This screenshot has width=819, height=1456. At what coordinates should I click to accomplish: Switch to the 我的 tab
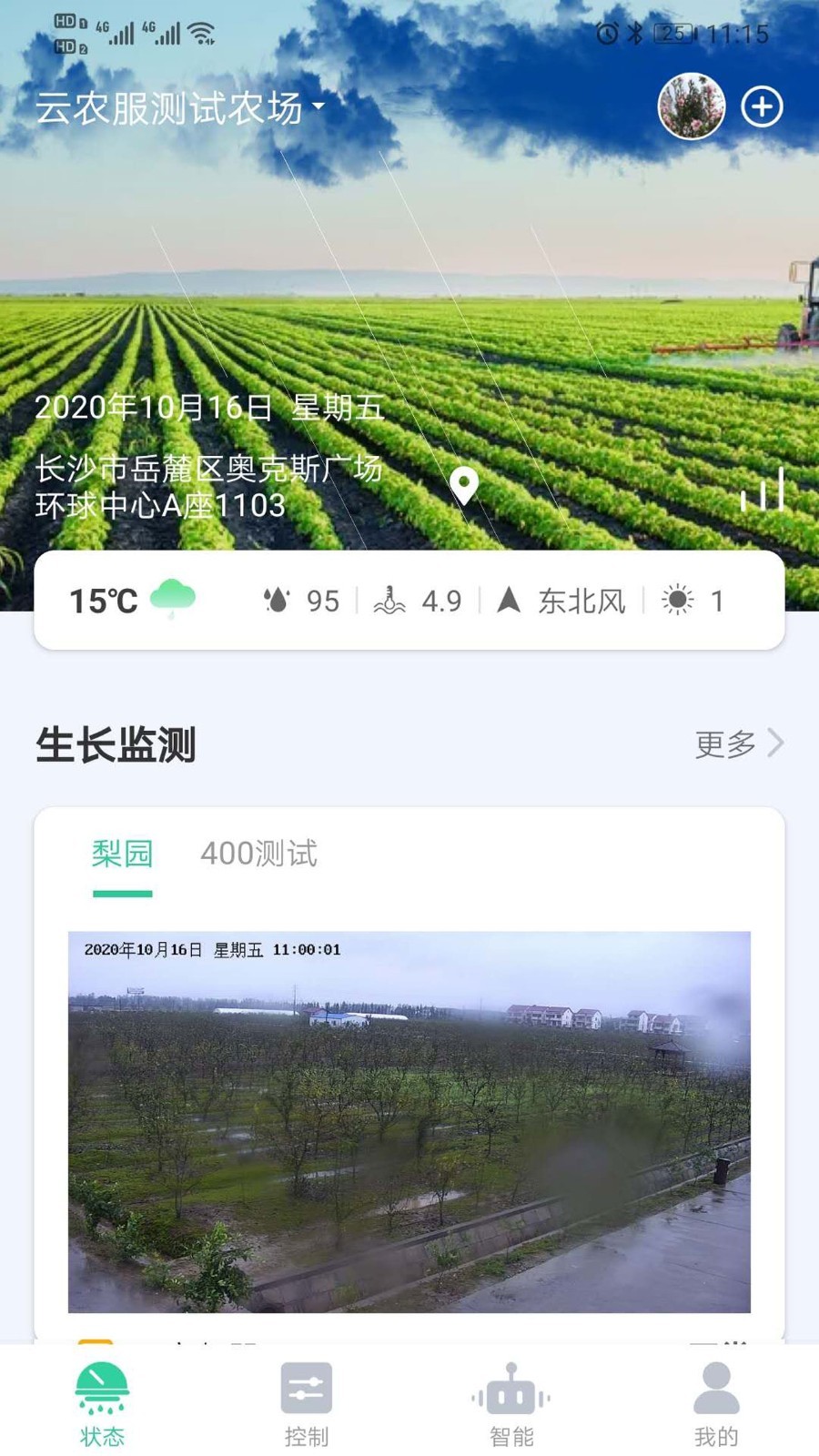click(x=716, y=1403)
